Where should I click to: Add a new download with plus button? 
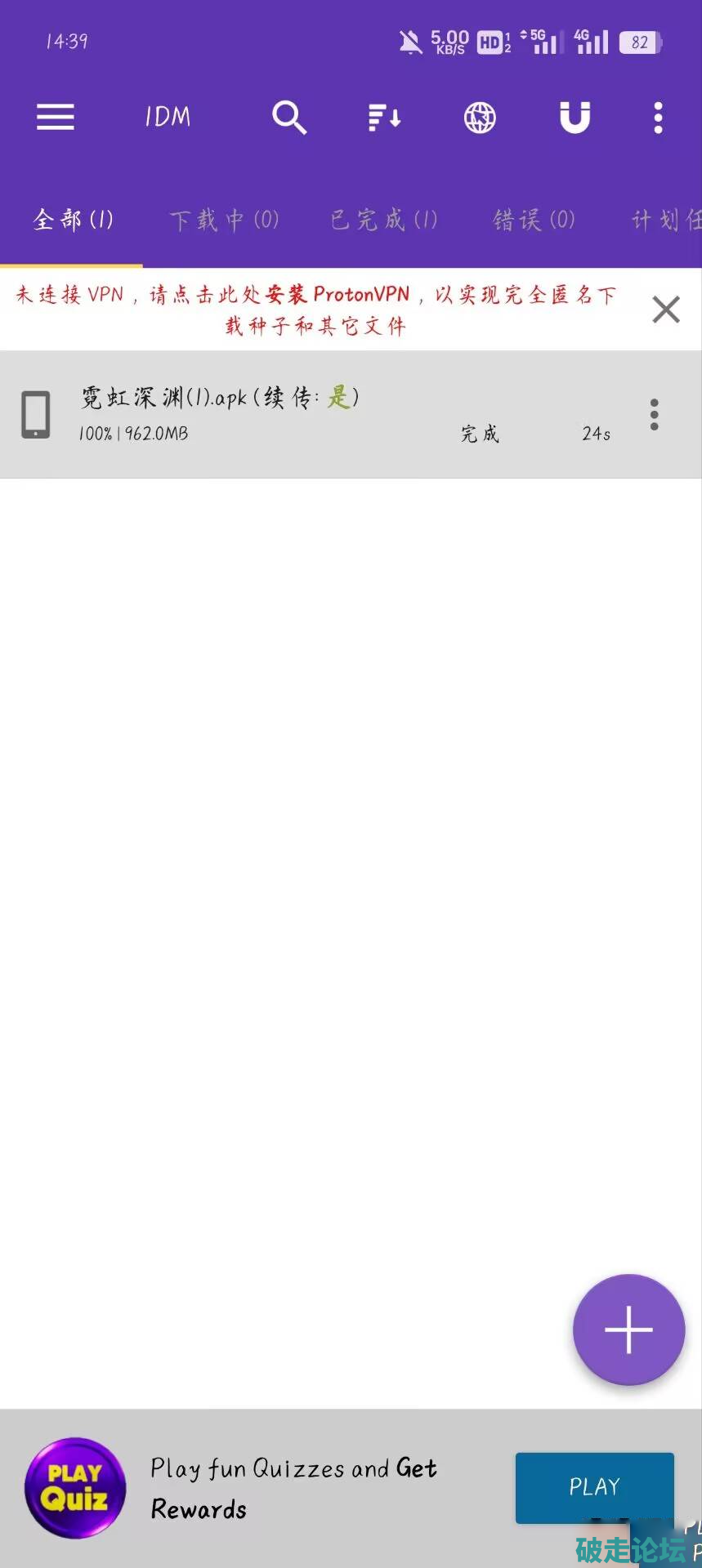[628, 1330]
